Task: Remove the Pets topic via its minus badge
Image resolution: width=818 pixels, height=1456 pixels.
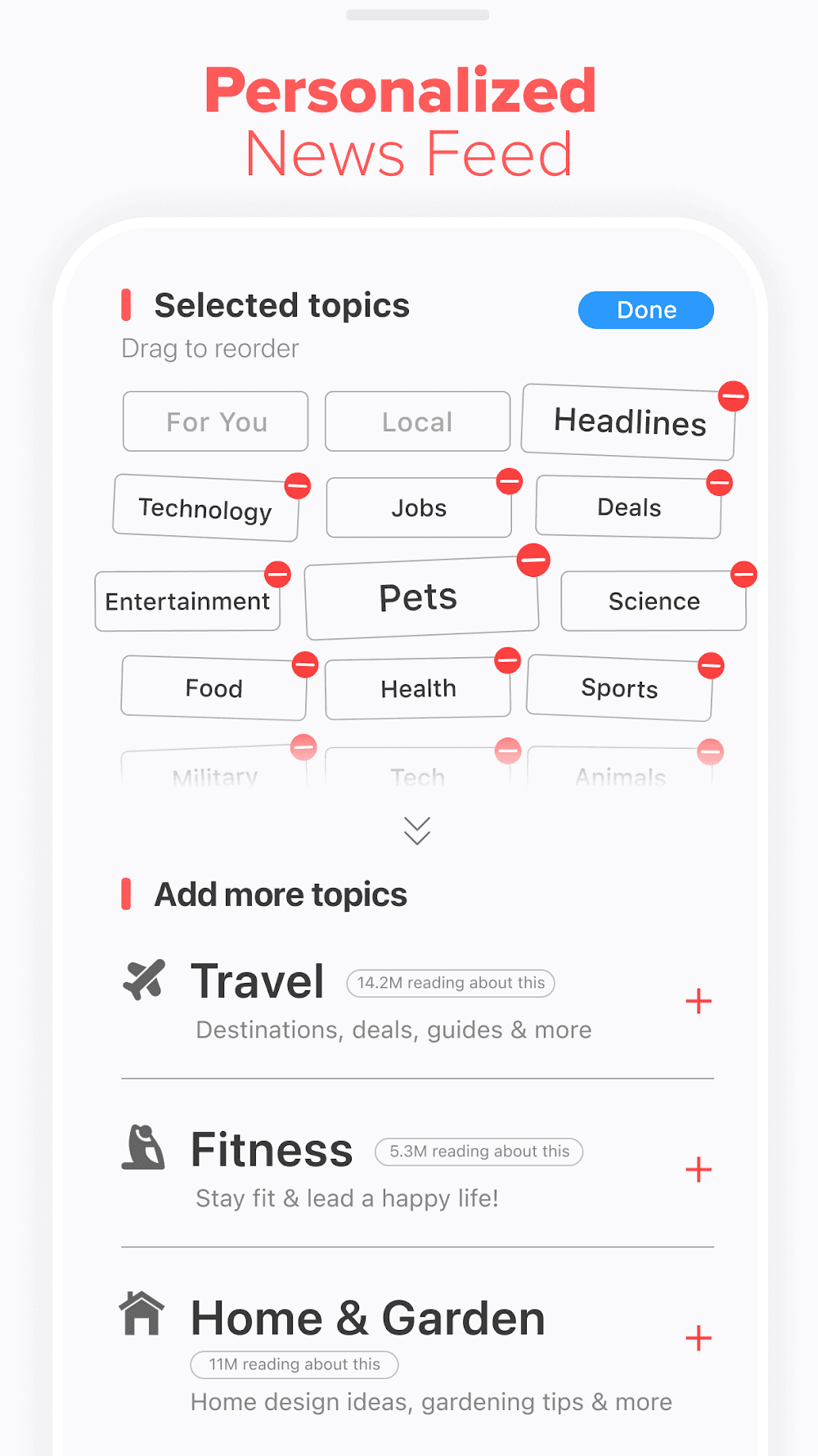Action: pyautogui.click(x=533, y=561)
